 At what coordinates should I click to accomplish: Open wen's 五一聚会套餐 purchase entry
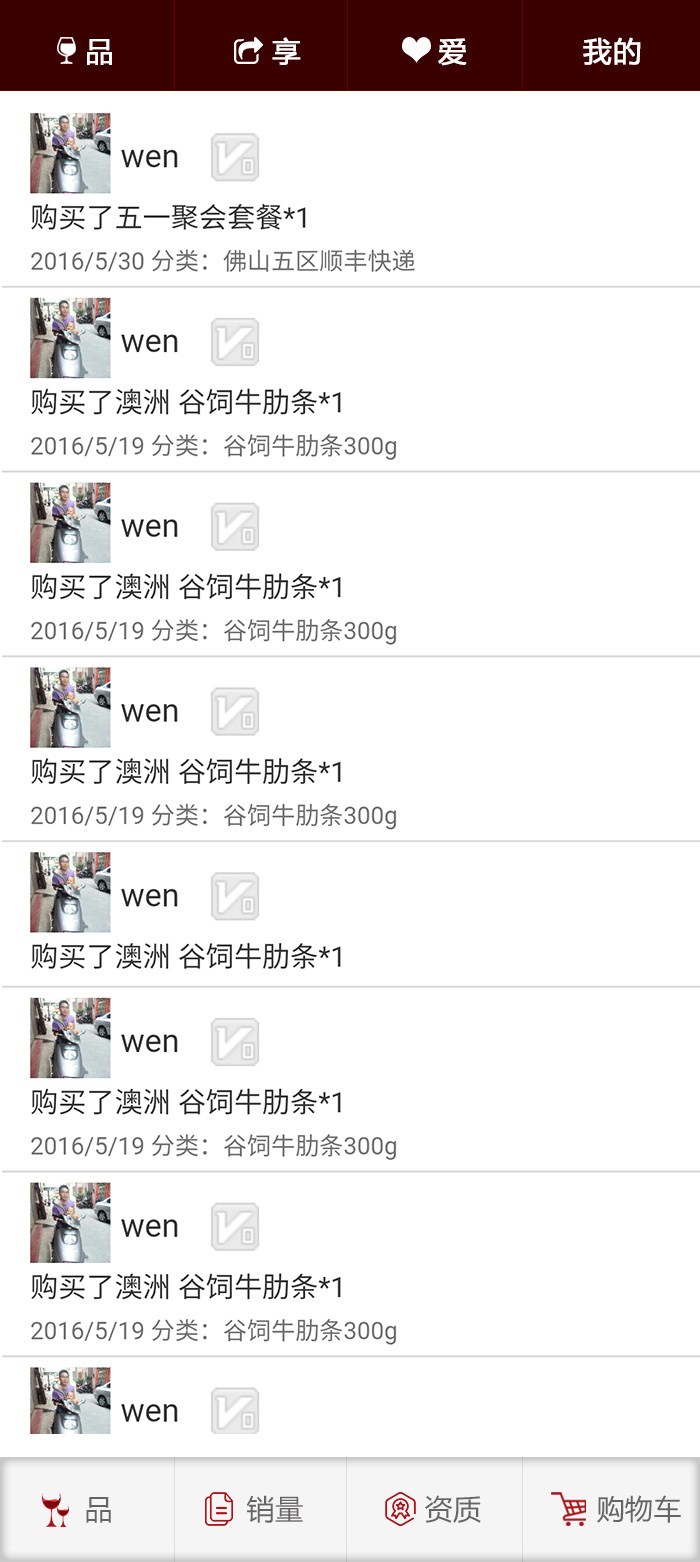[170, 216]
